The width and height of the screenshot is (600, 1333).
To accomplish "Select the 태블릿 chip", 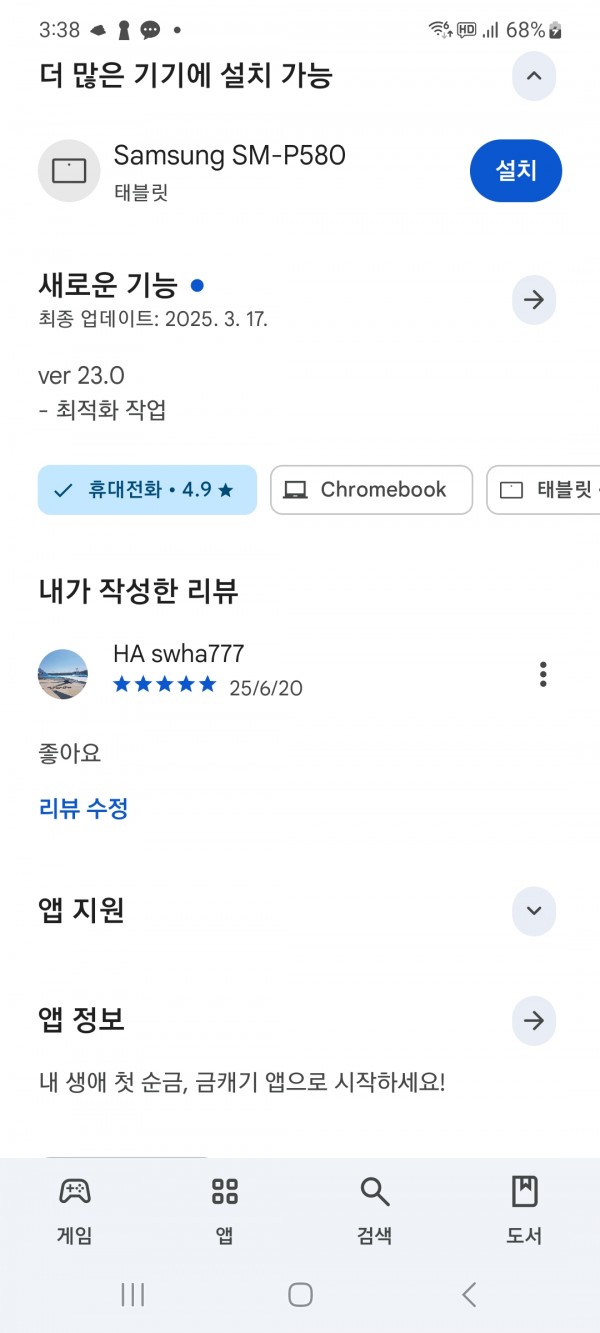I will click(544, 490).
